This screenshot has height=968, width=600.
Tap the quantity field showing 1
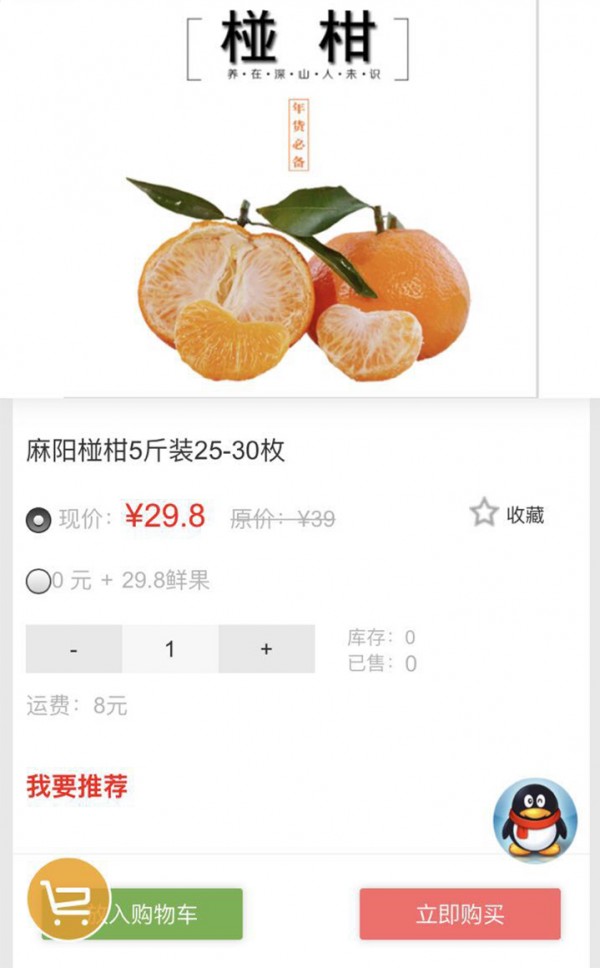170,649
